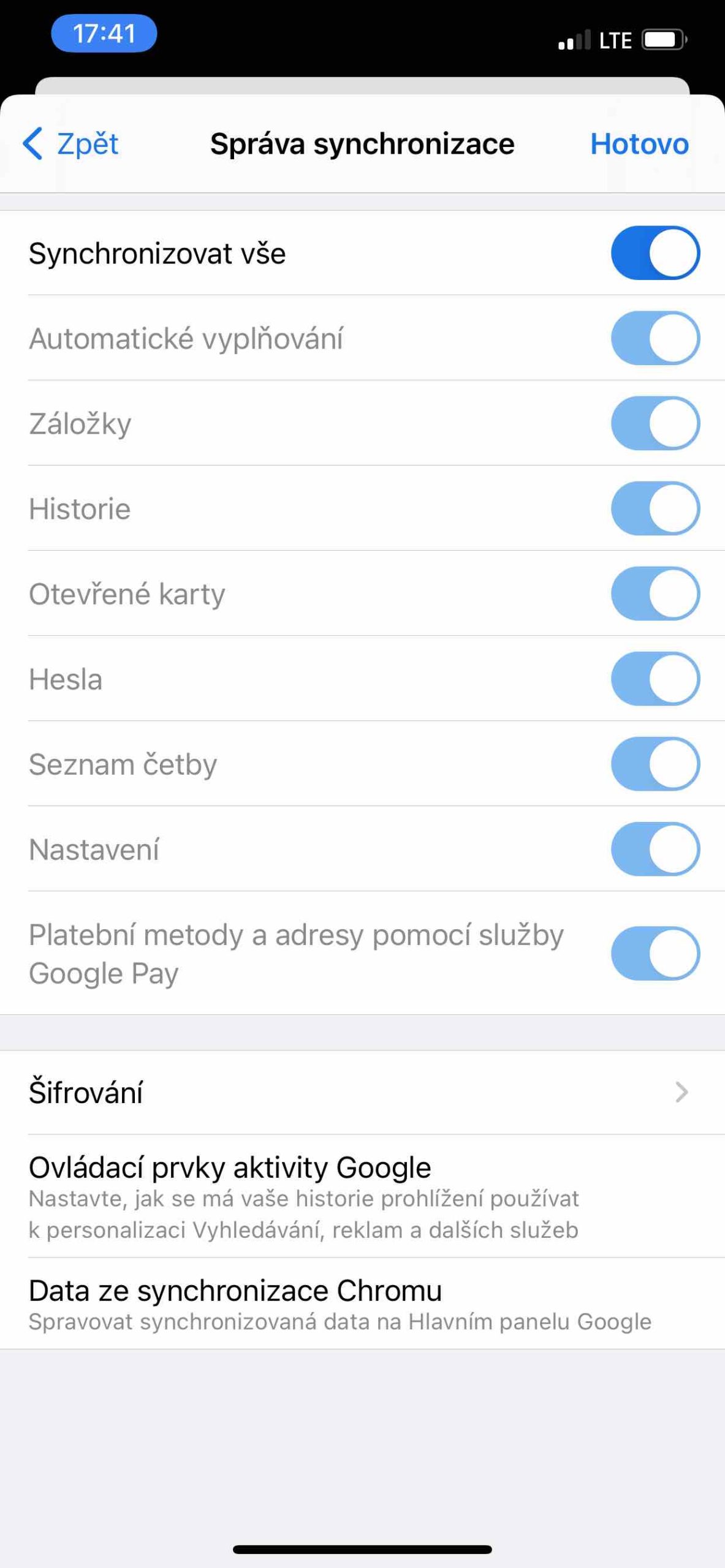Confirm changes with the Hotovo button
This screenshot has height=1568, width=725.
click(640, 145)
